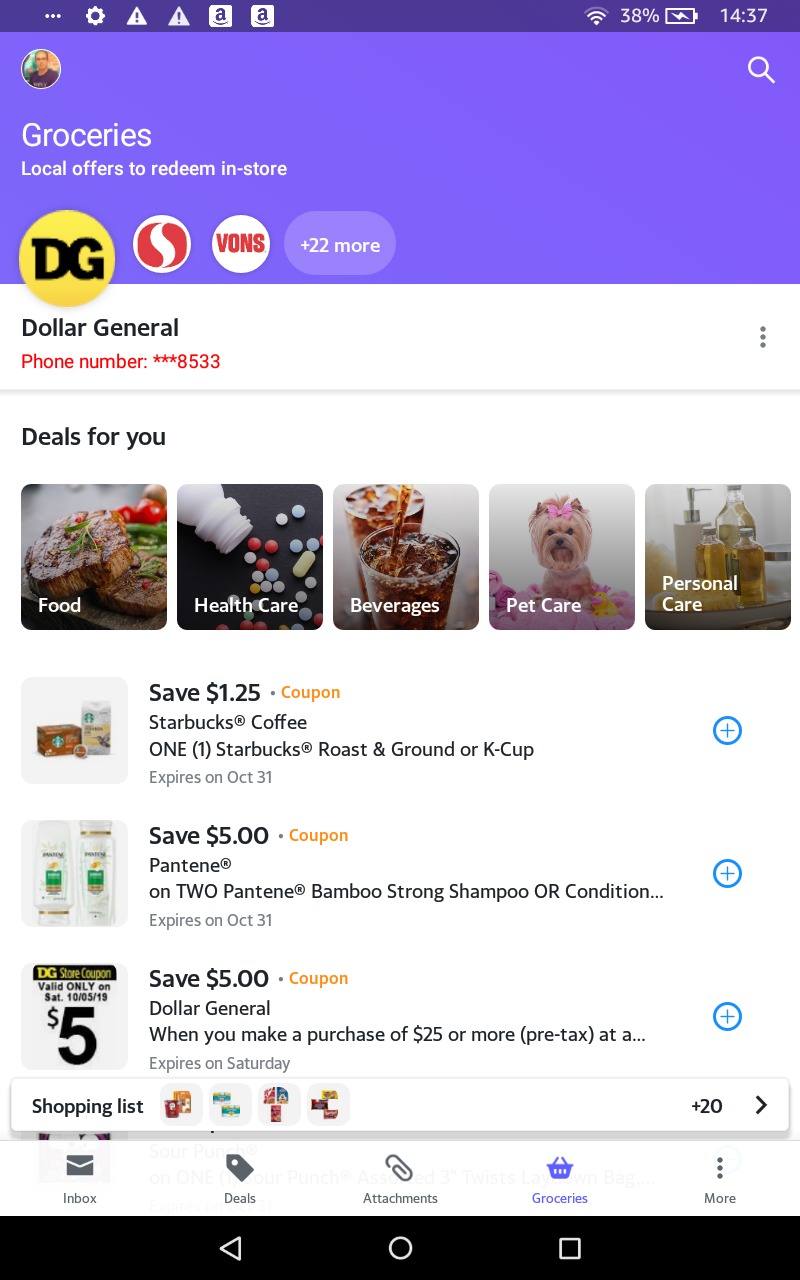Image resolution: width=800 pixels, height=1280 pixels.
Task: Open the More tab
Action: point(720,1178)
